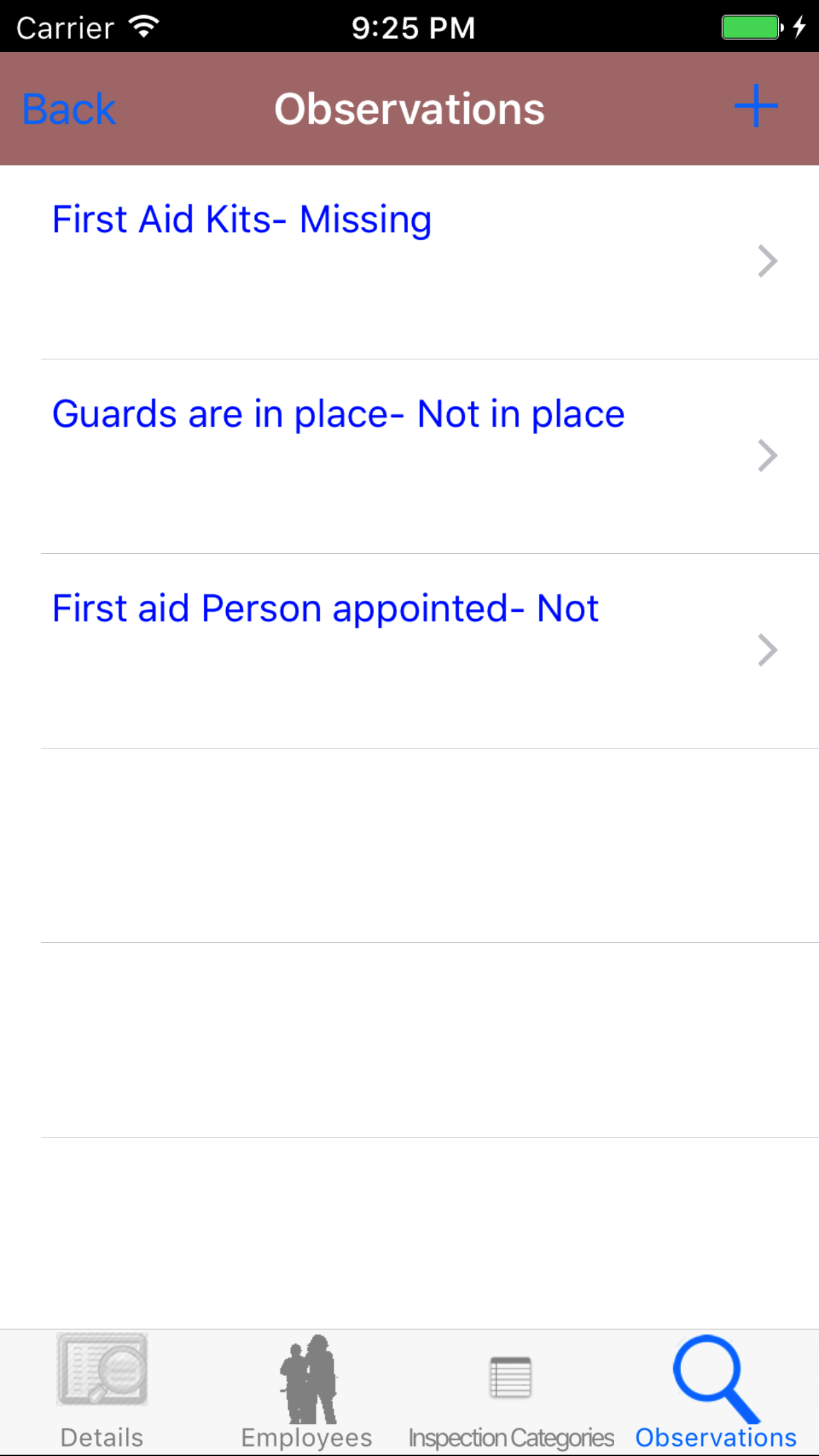The width and height of the screenshot is (819, 1456).
Task: Switch to the Inspection Categories tab
Action: 511,1391
